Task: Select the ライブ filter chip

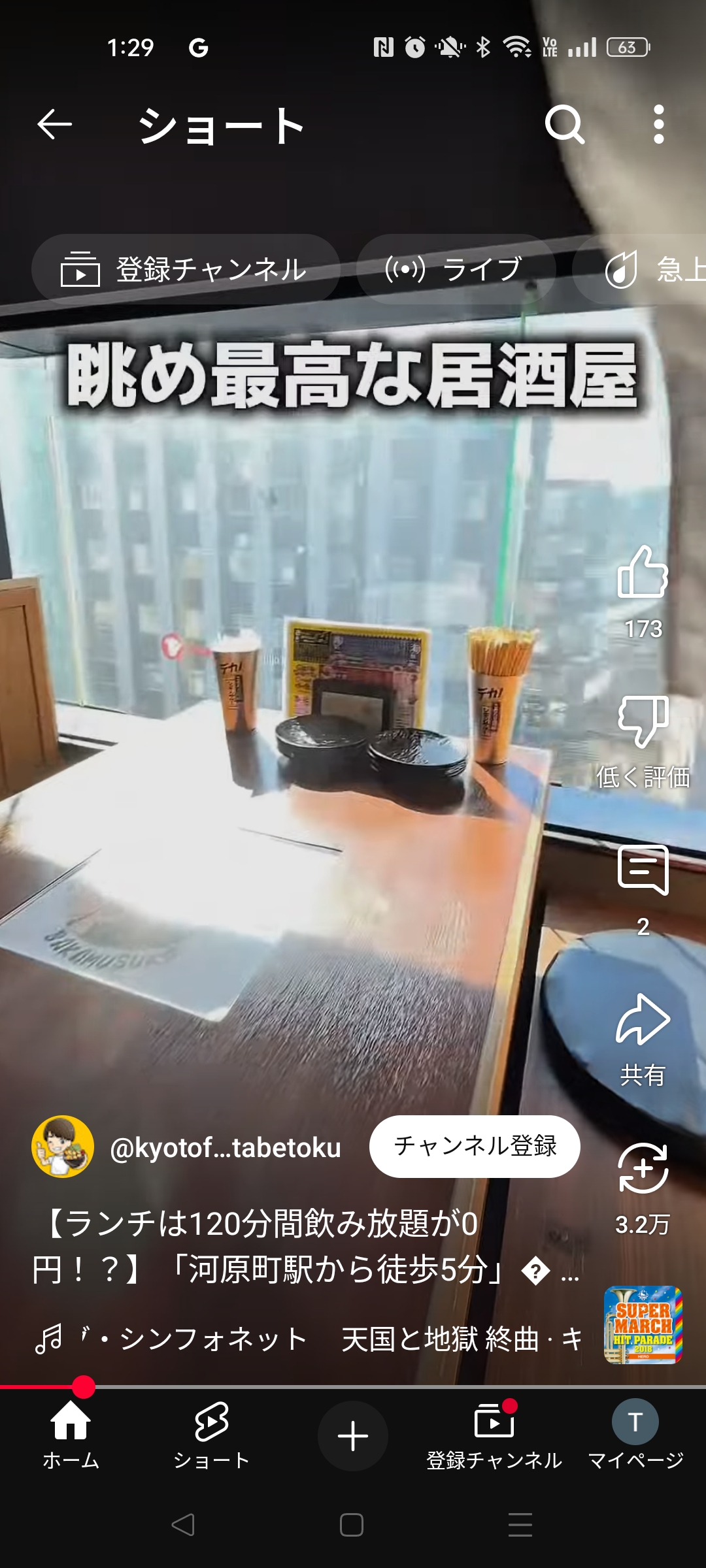Action: coord(456,269)
